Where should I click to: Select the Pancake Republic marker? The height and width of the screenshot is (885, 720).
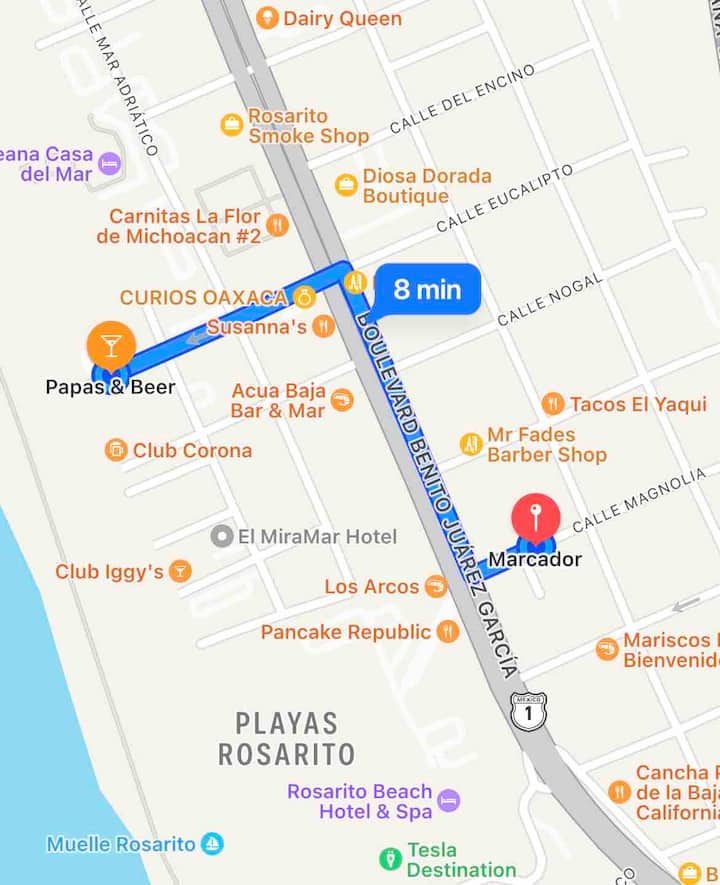coord(449,632)
